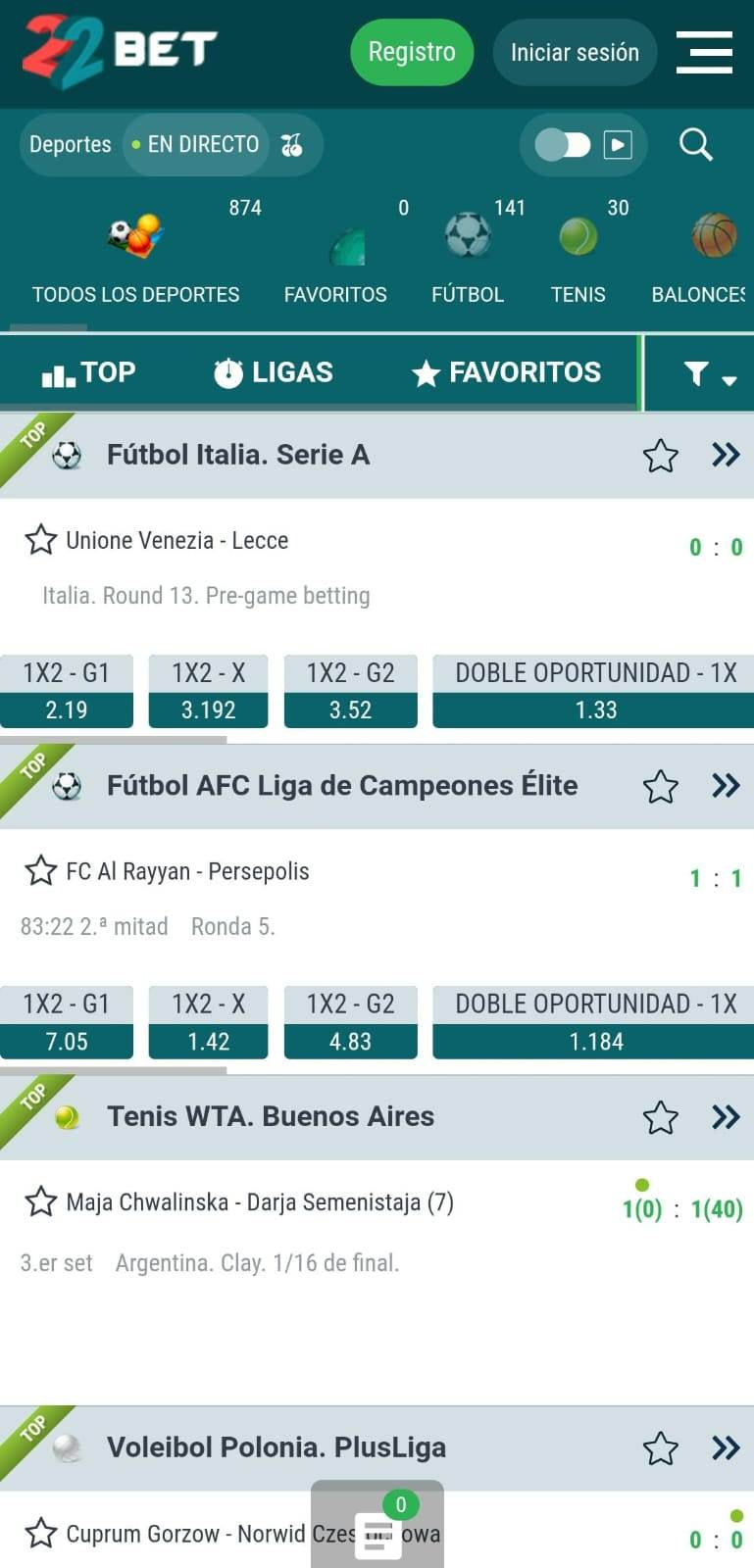754x1568 pixels.
Task: Favorite the Fútbol Italia Serie A league
Action: (x=660, y=456)
